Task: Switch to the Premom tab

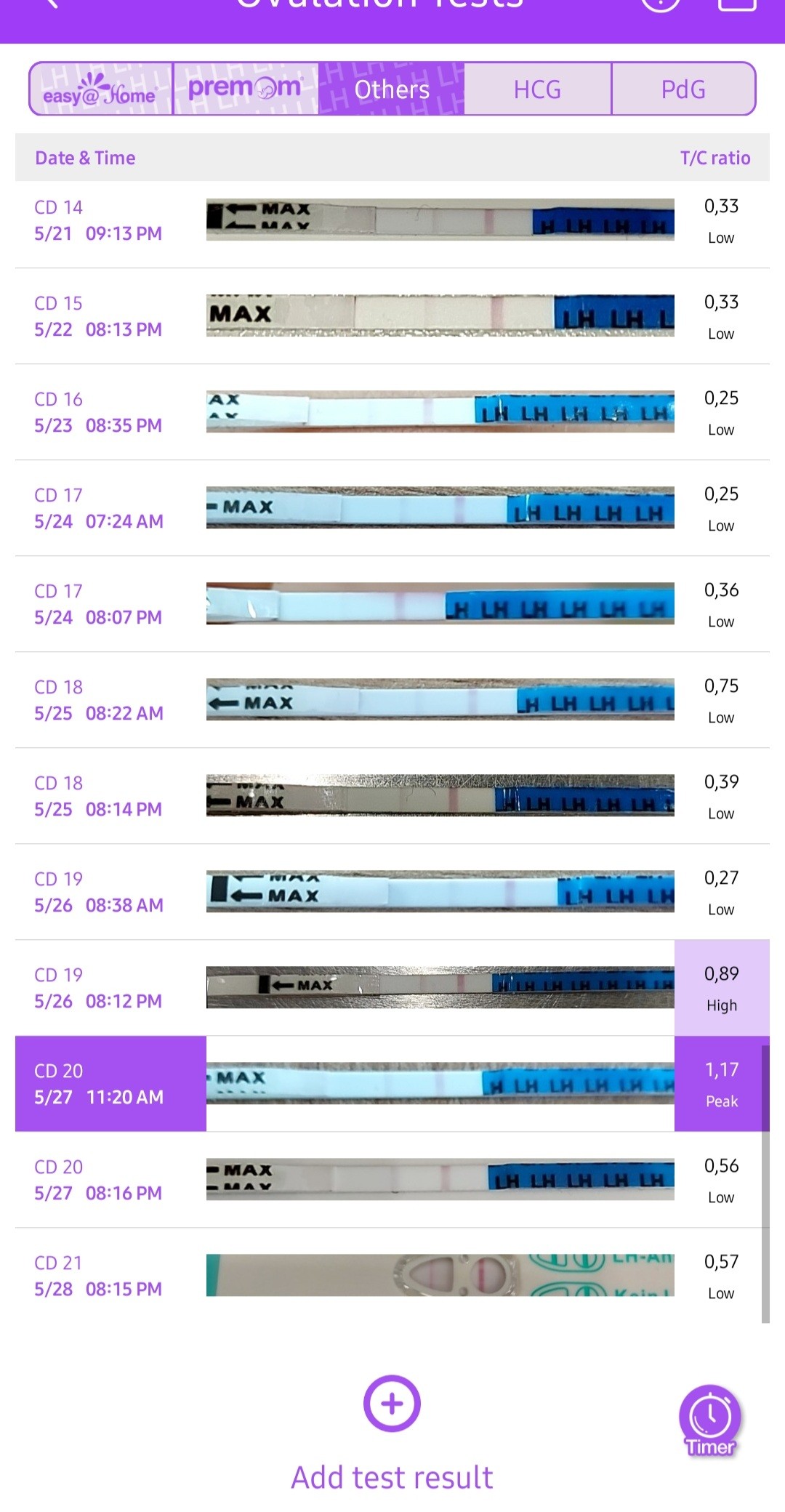Action: click(x=246, y=89)
